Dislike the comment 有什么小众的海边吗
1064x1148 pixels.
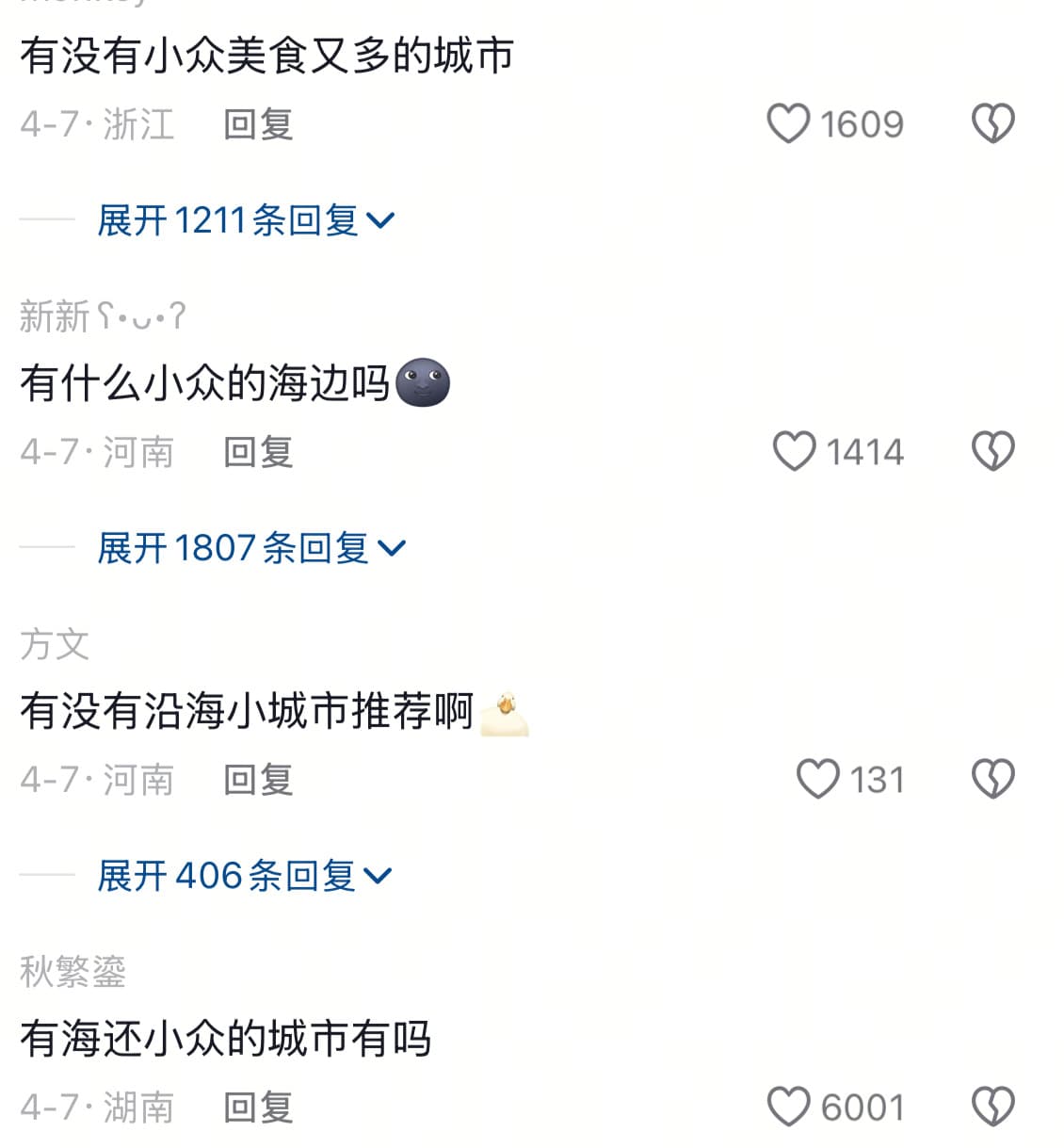coord(992,451)
